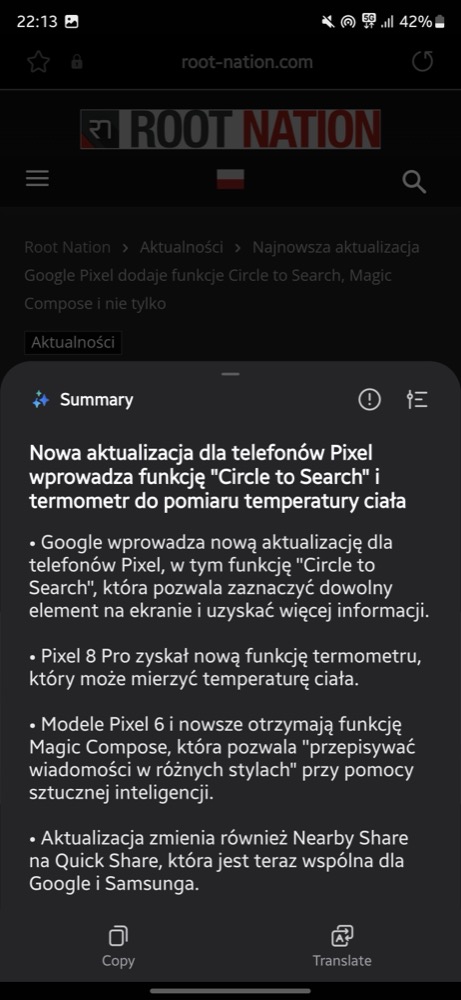The image size is (461, 1000).
Task: Change language via the Polish flag
Action: coord(231,180)
